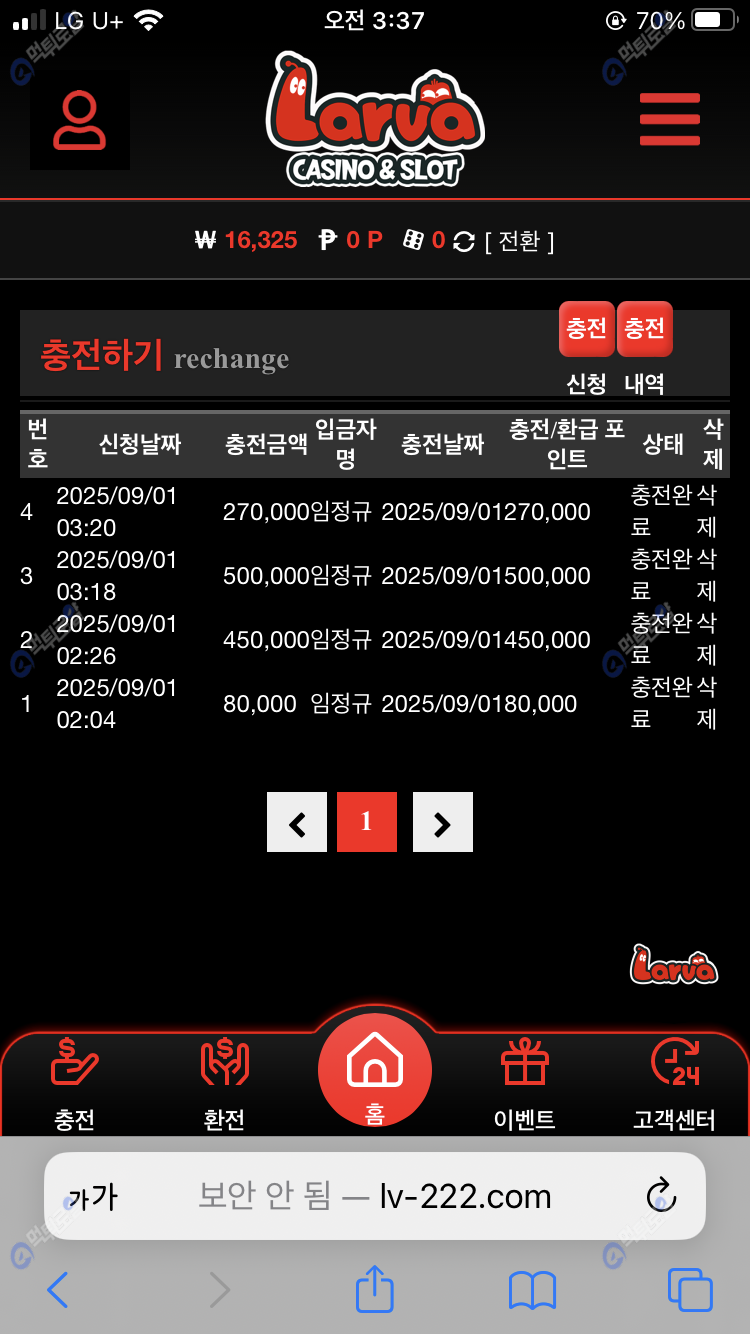Delete the 450,000 recharge record

coord(706,639)
